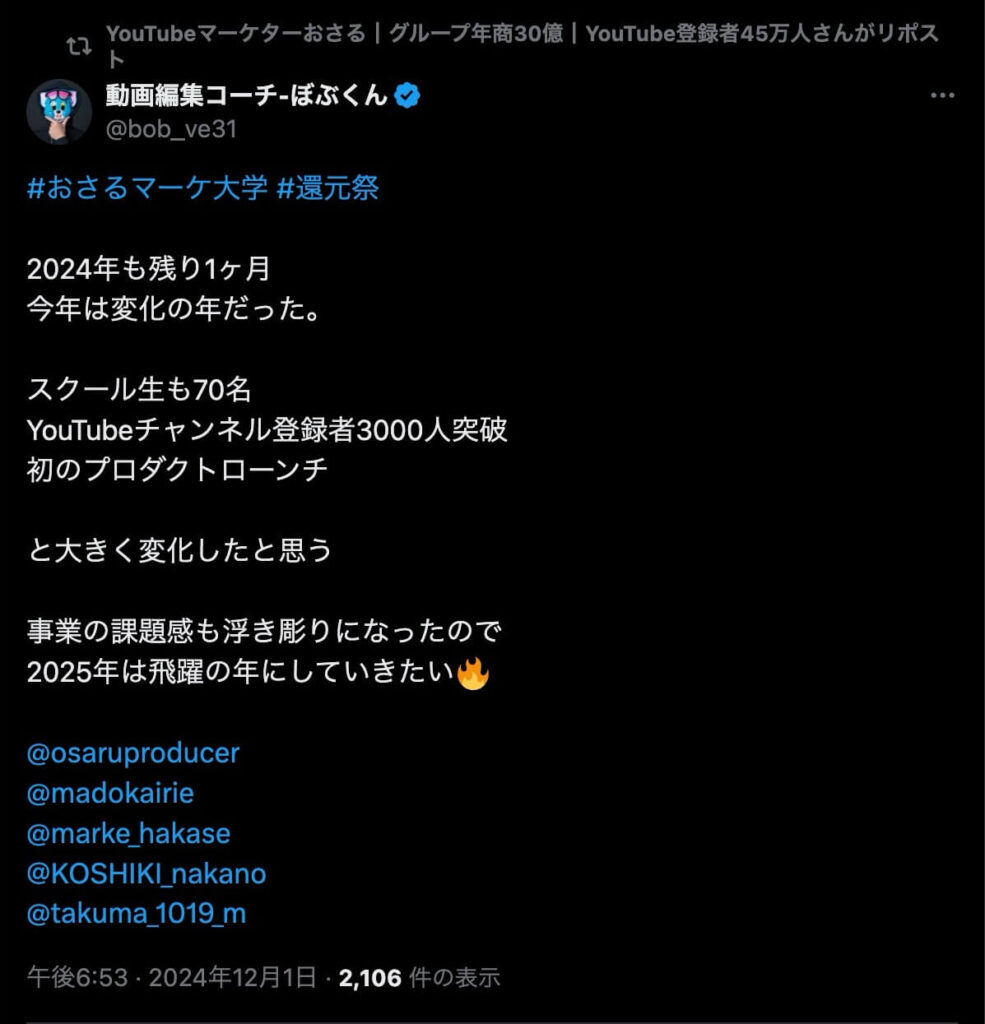Open the @osaruproducer mention
The image size is (985, 1024).
[133, 752]
